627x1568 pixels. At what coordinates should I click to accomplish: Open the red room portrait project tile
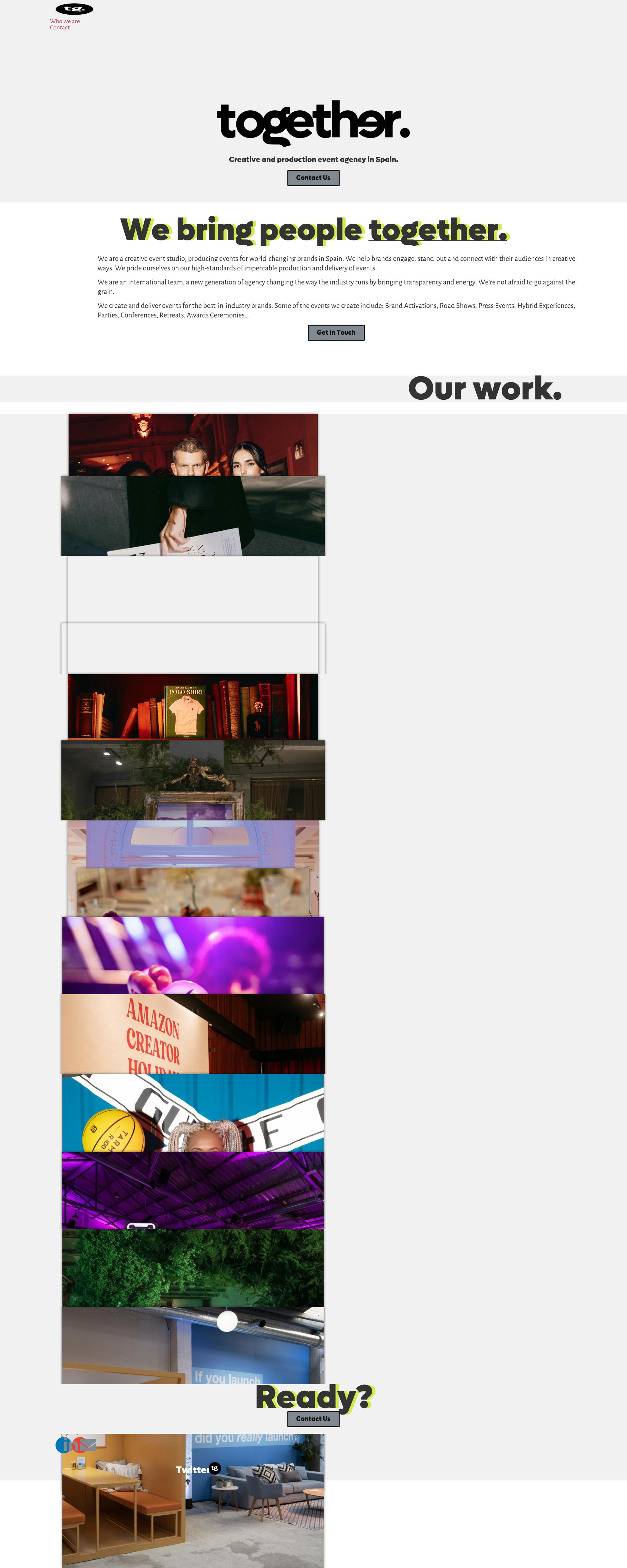(192, 445)
